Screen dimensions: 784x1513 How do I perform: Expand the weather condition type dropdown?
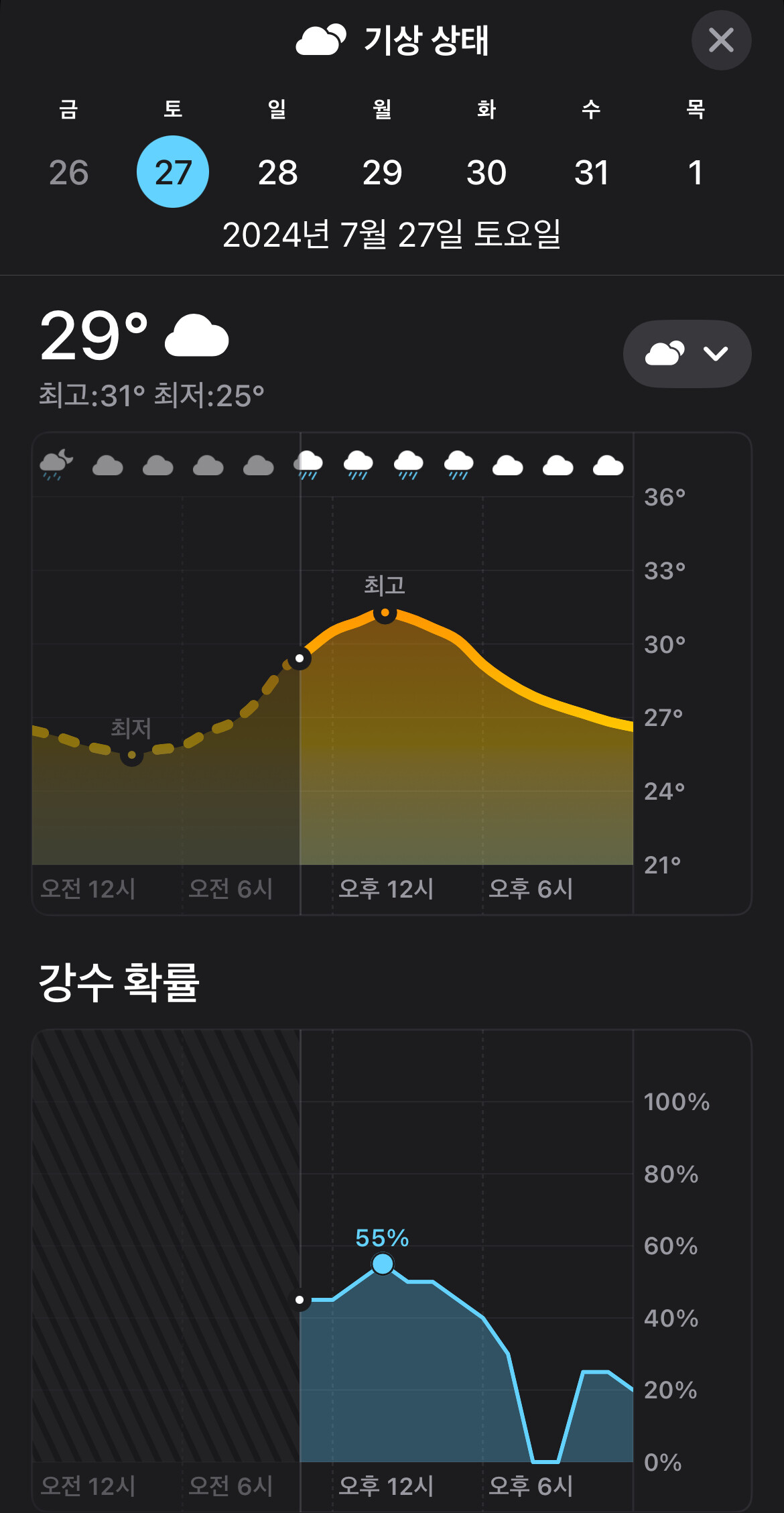(687, 354)
